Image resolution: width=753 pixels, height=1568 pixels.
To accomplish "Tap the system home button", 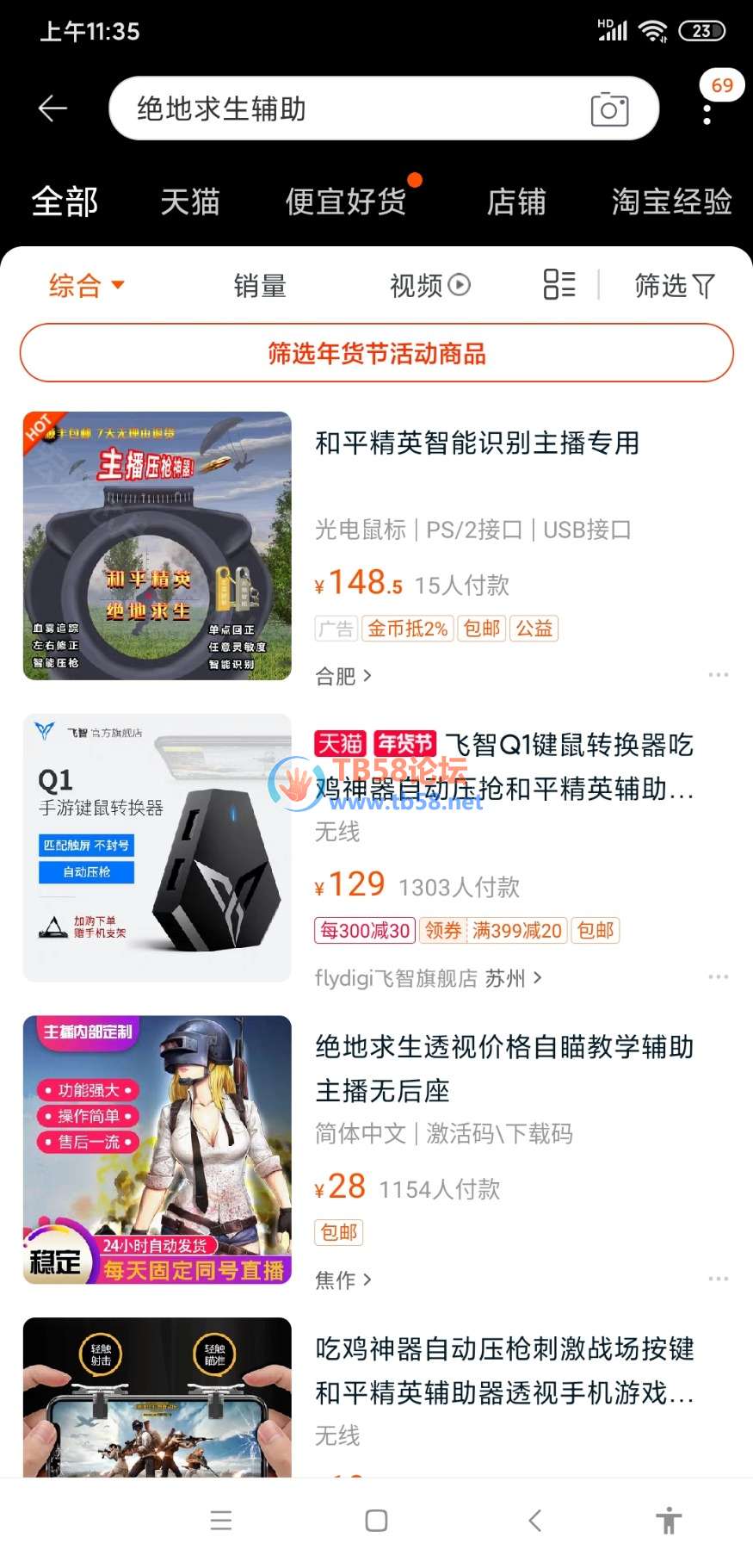I will tap(376, 1521).
